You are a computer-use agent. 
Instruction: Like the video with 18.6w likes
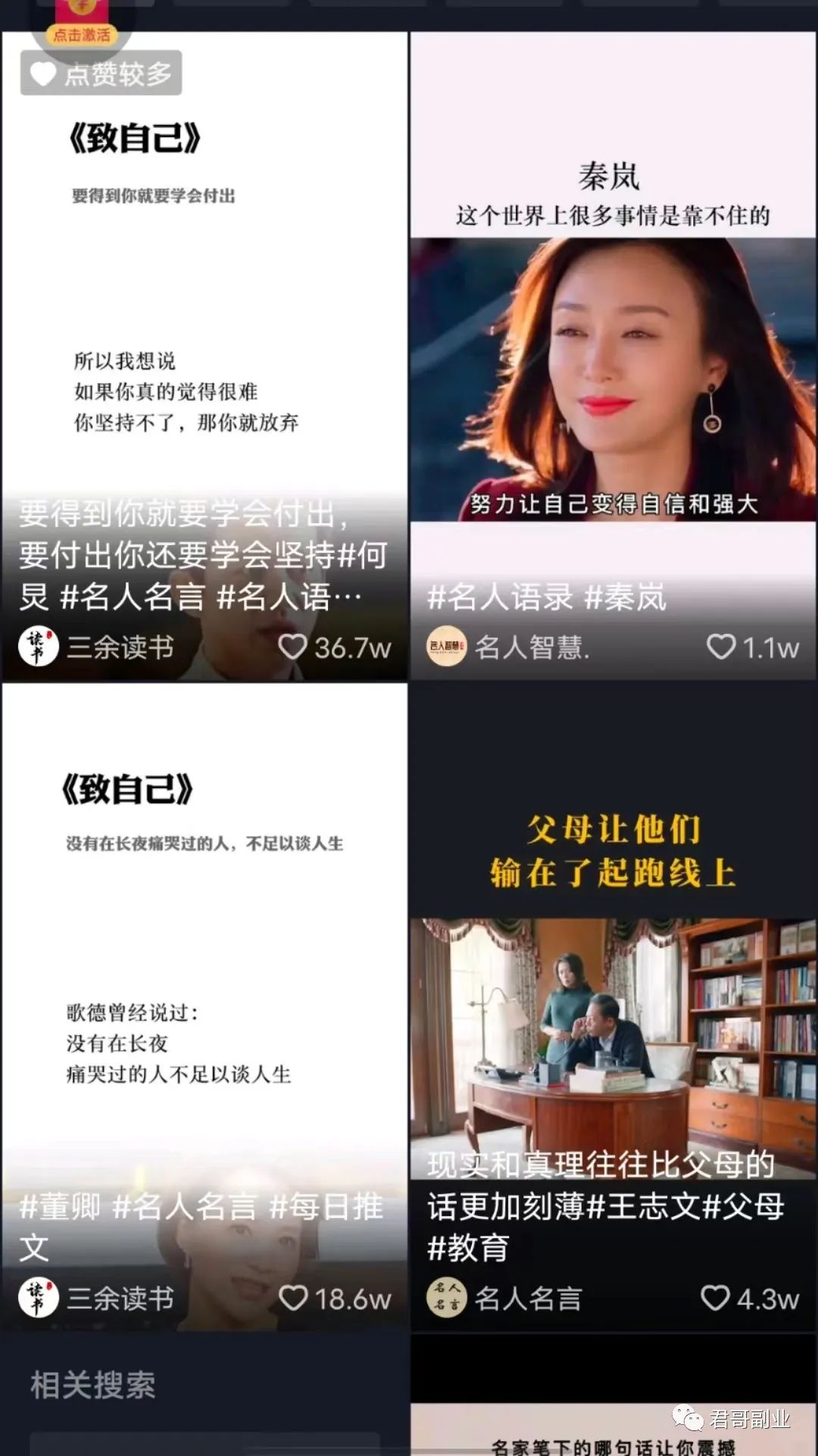293,1298
